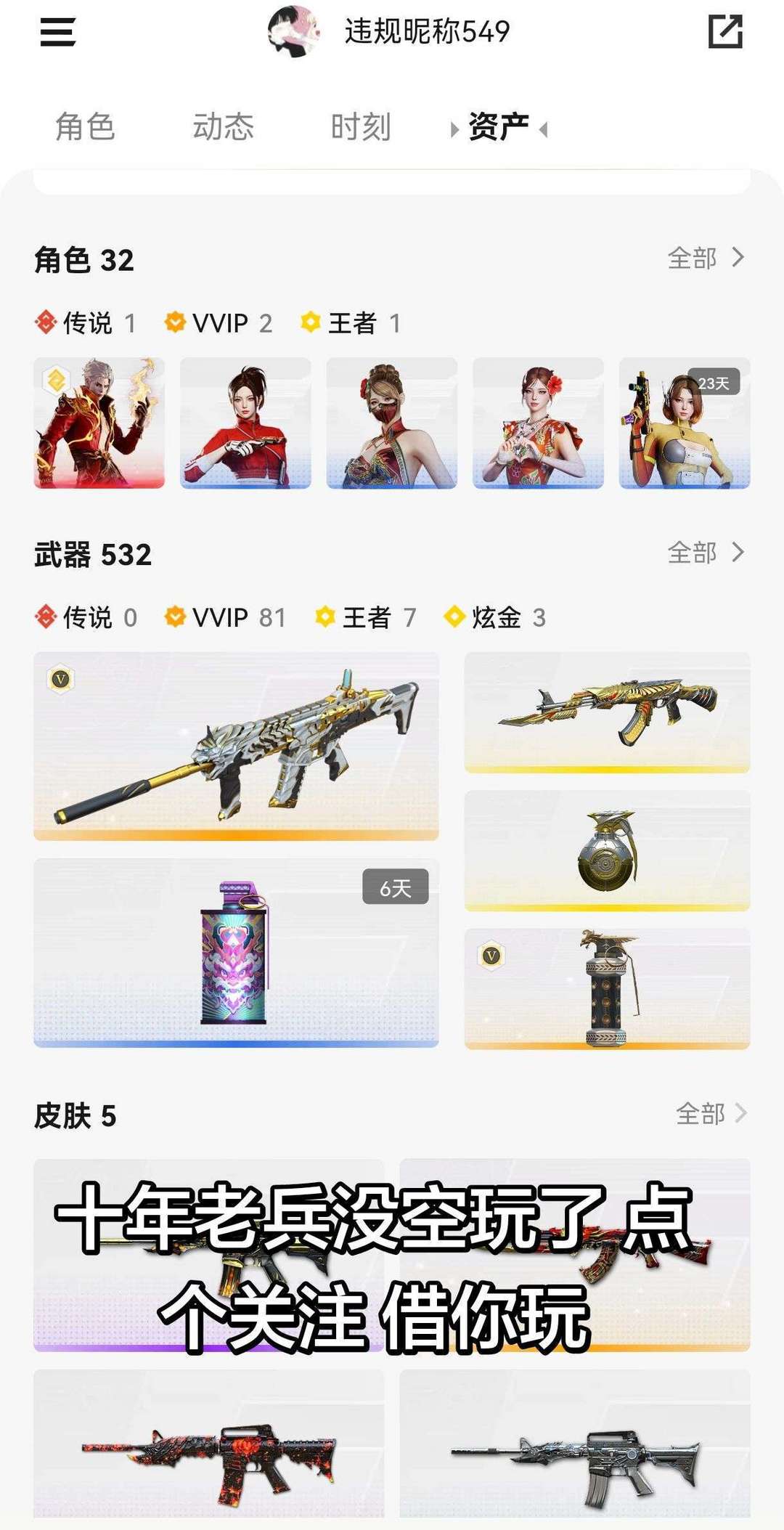Open the masked female character card
The image size is (784, 1530).
(x=391, y=423)
